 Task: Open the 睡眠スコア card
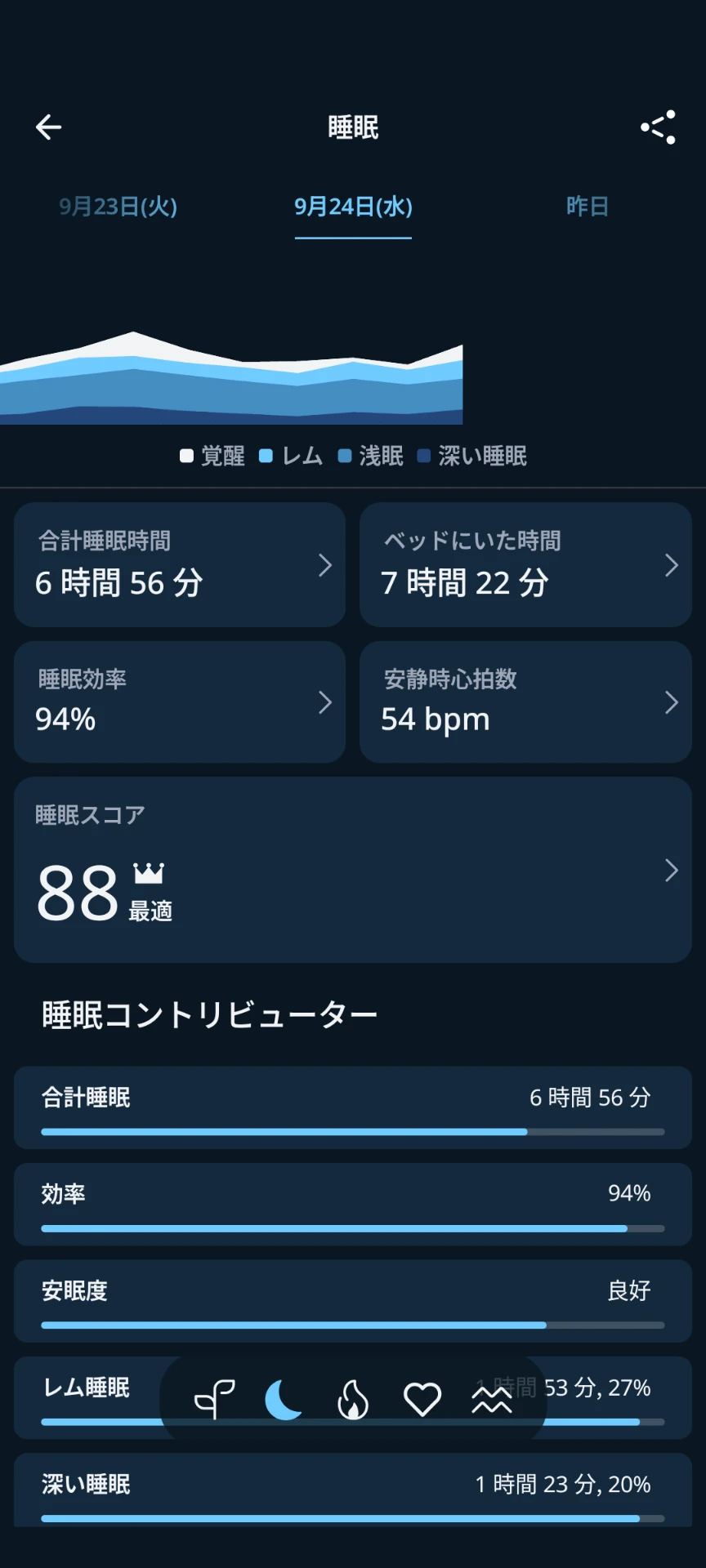point(353,870)
